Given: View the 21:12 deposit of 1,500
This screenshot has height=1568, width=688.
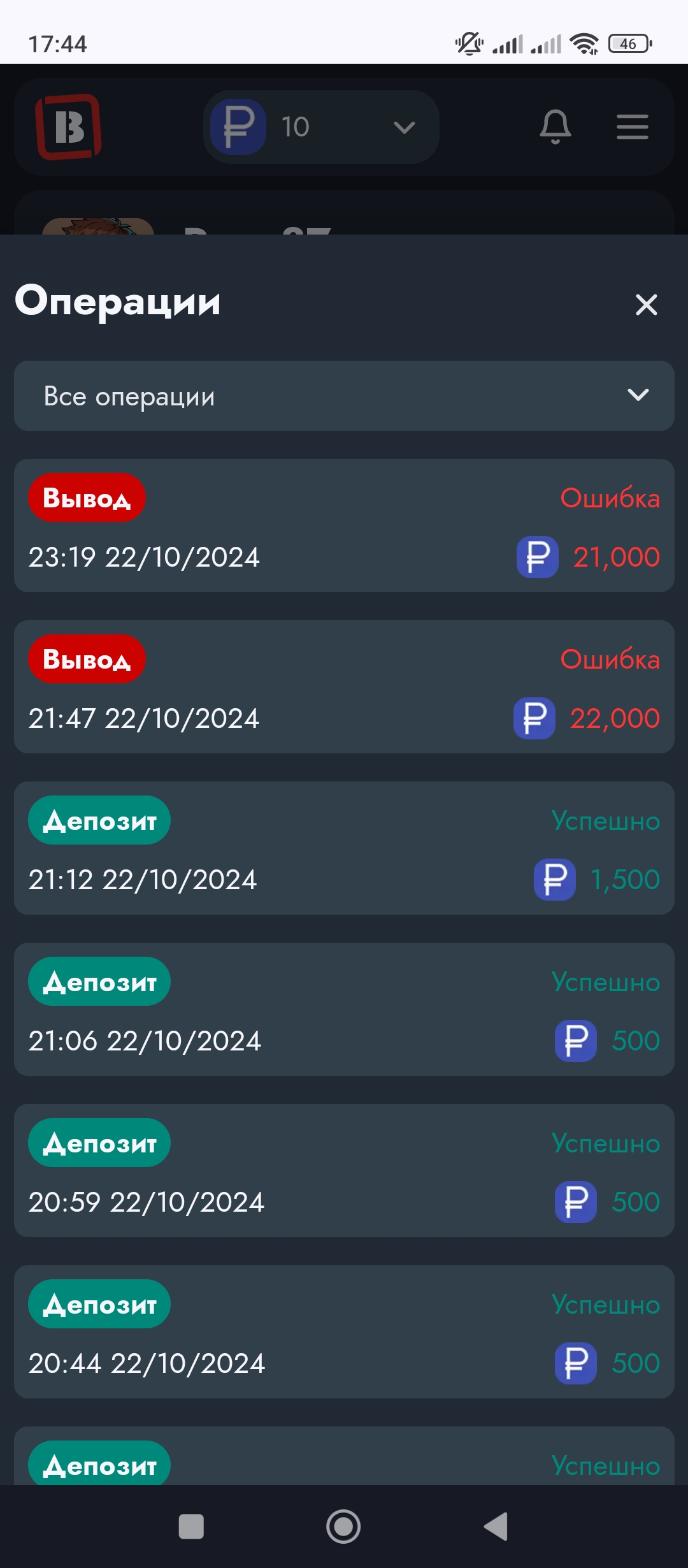Looking at the screenshot, I should (x=344, y=848).
